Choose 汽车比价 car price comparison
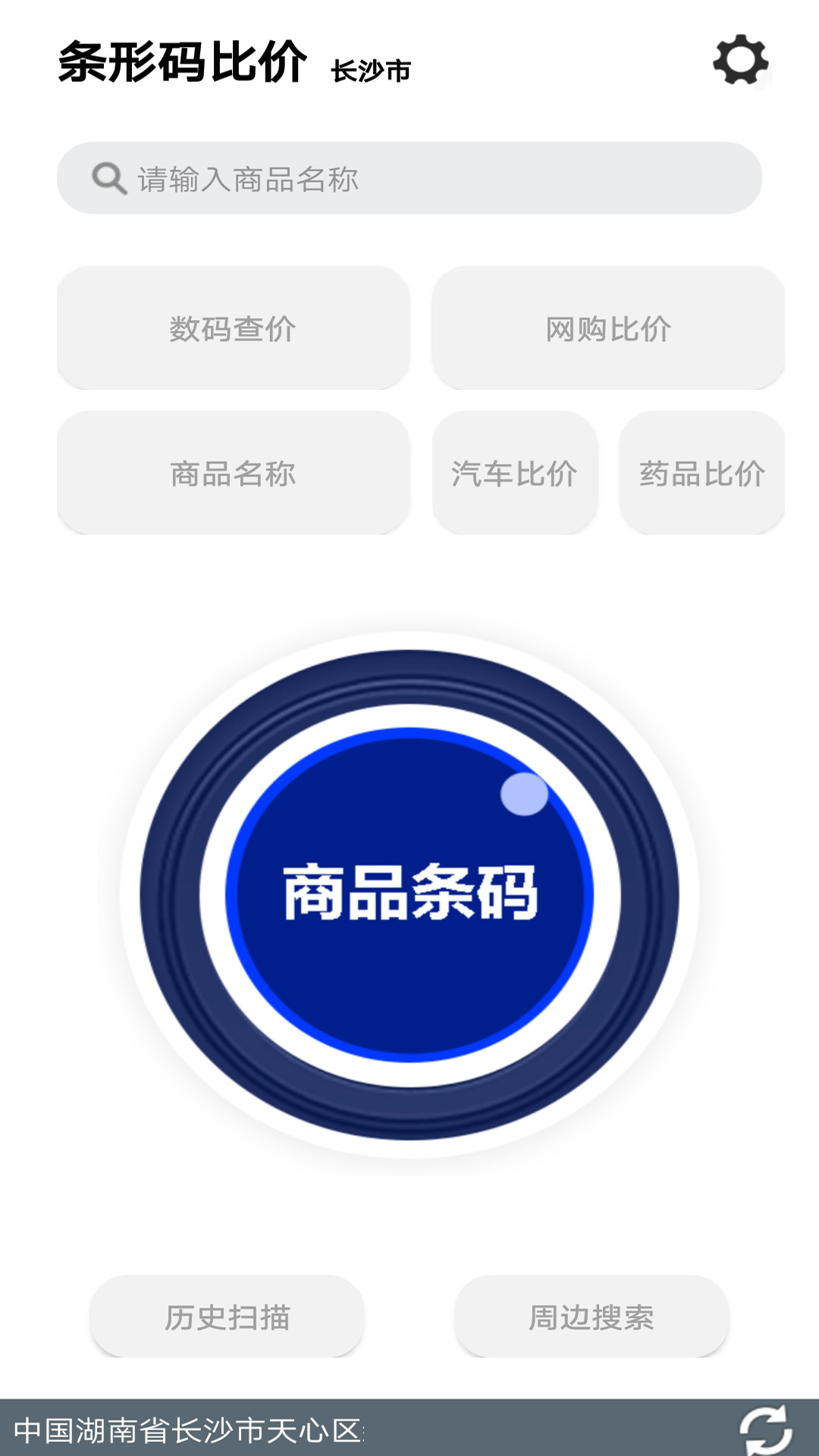The width and height of the screenshot is (819, 1456). pos(514,473)
